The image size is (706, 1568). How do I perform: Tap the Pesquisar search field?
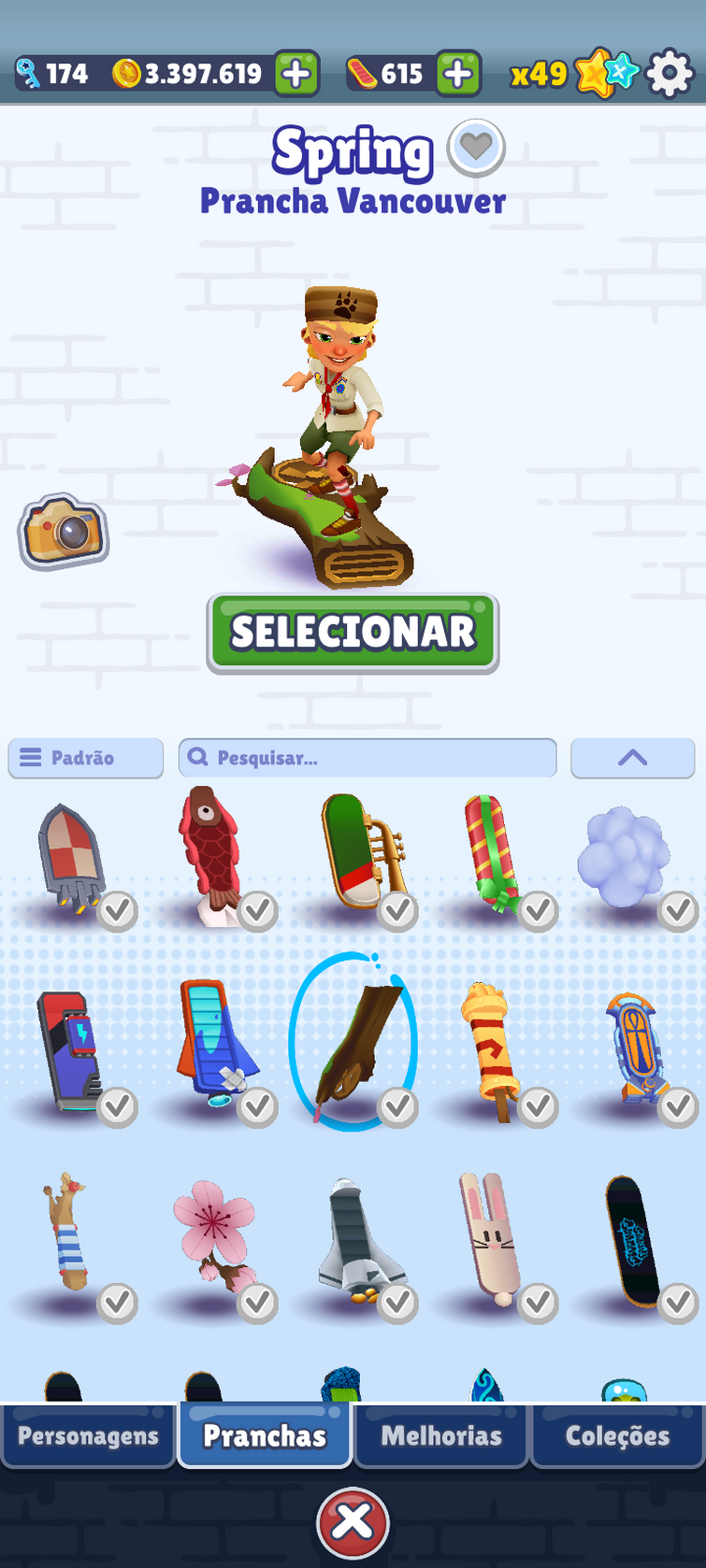click(367, 758)
